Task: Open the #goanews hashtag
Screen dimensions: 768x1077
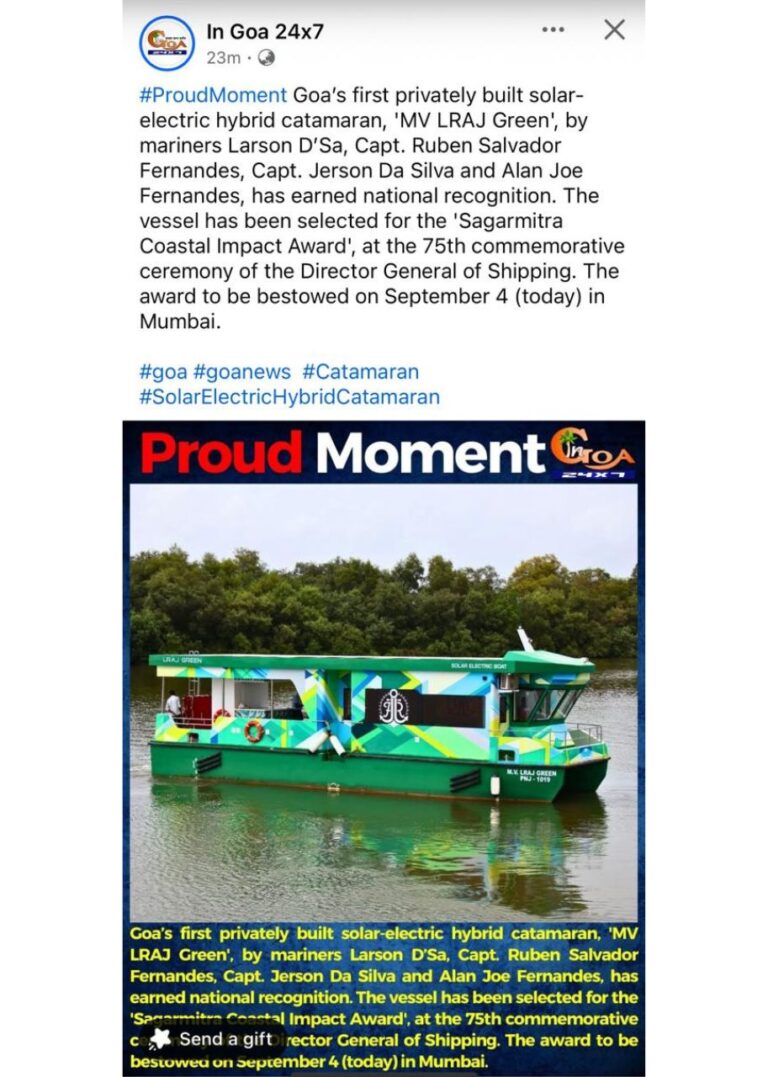Action: (x=241, y=372)
